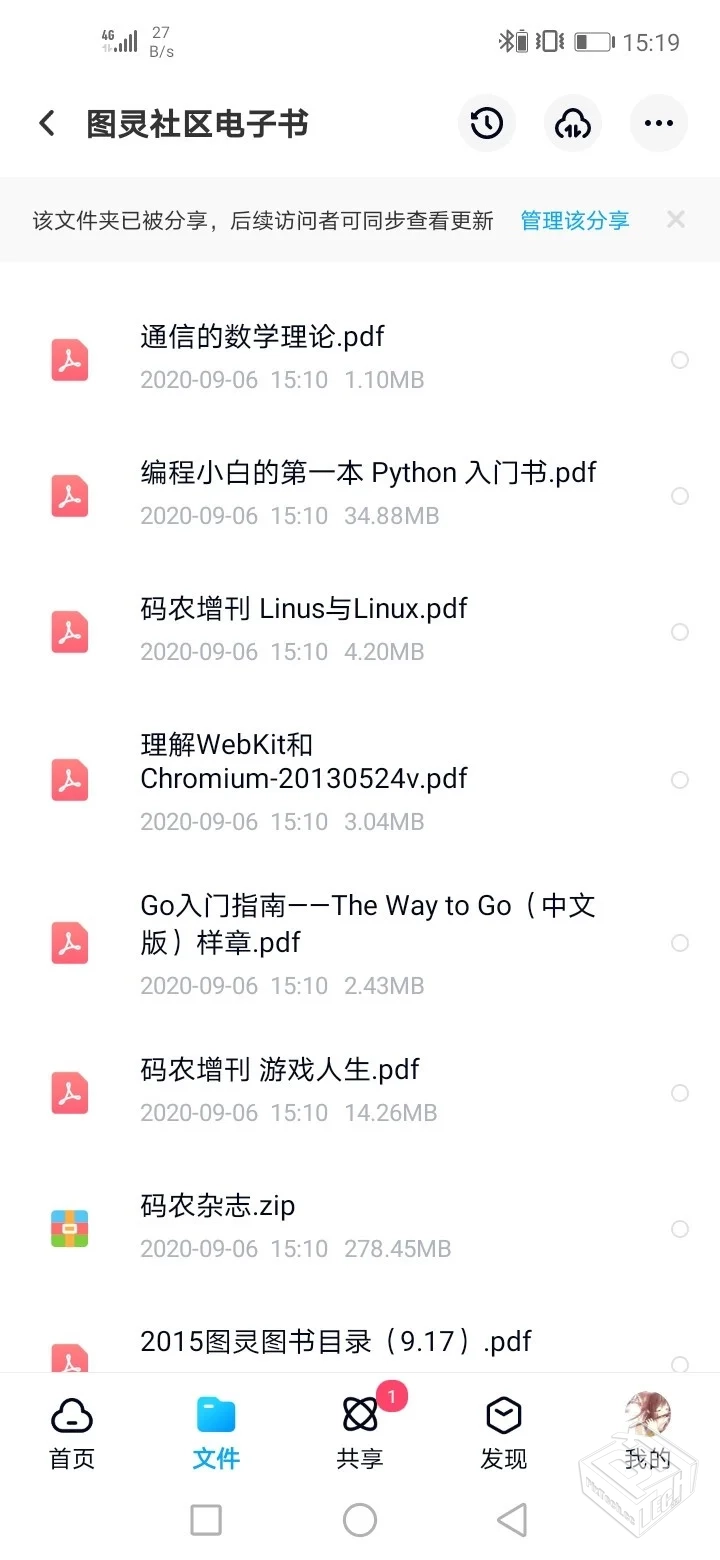Tap the Android recent apps square button
This screenshot has height=1560, width=720.
206,1519
